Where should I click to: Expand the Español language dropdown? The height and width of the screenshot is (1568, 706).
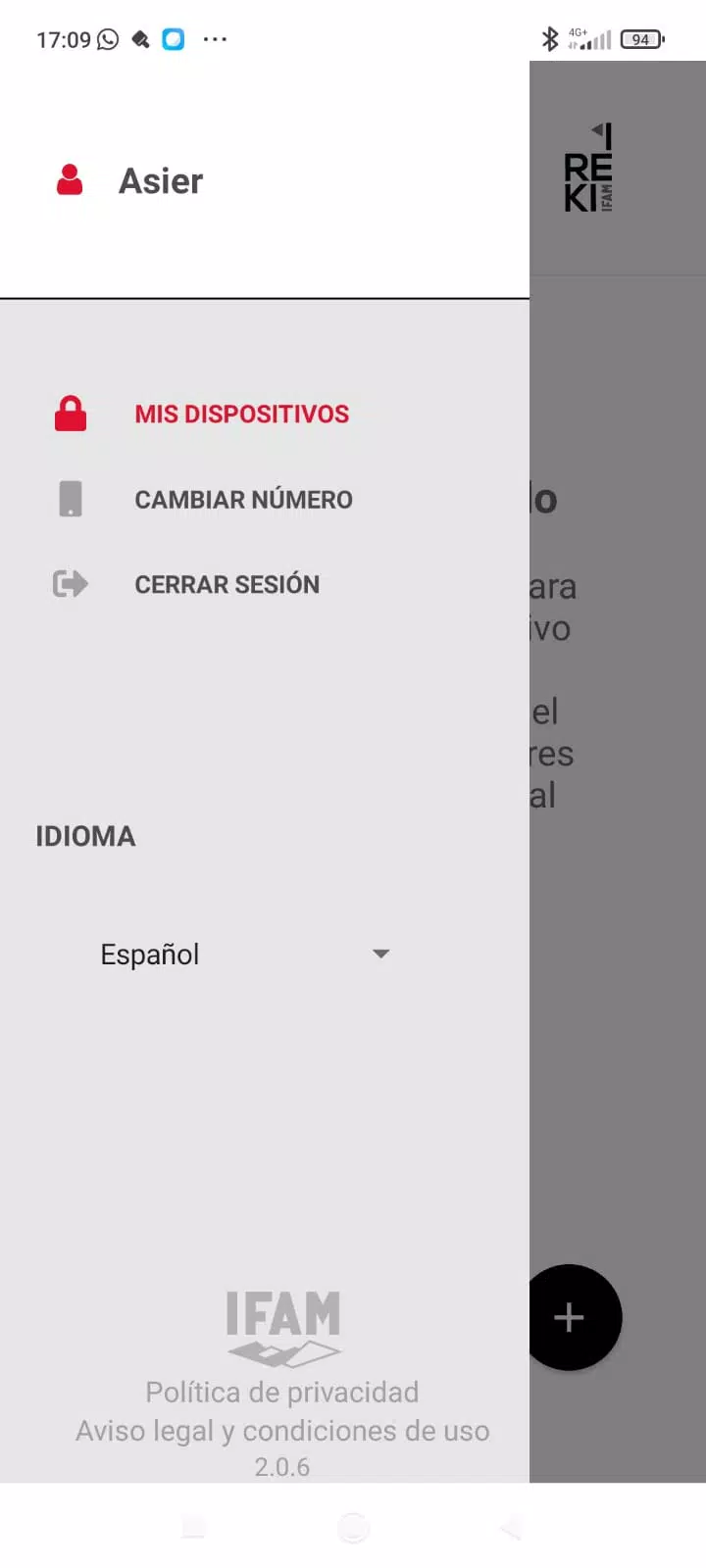[245, 954]
